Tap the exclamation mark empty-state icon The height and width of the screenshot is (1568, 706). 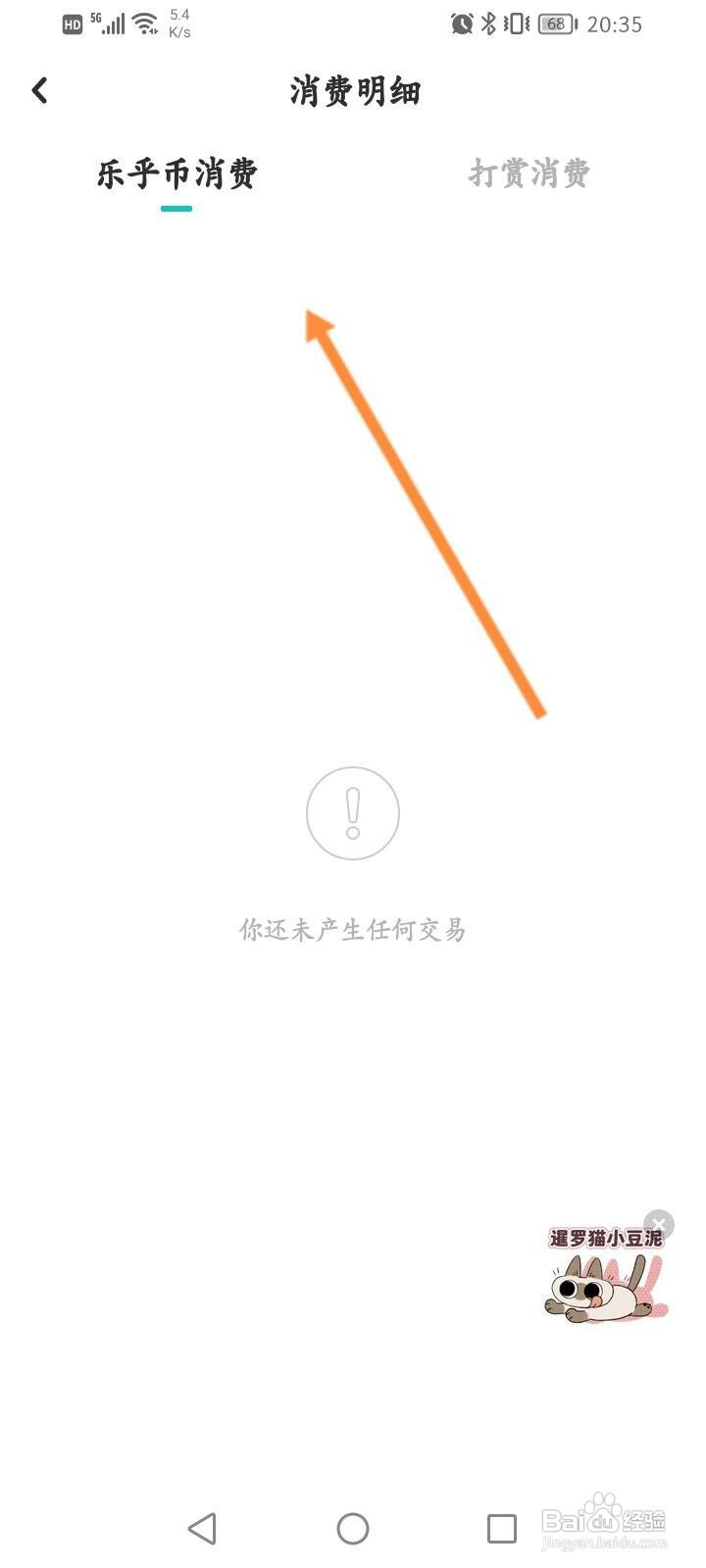point(352,812)
